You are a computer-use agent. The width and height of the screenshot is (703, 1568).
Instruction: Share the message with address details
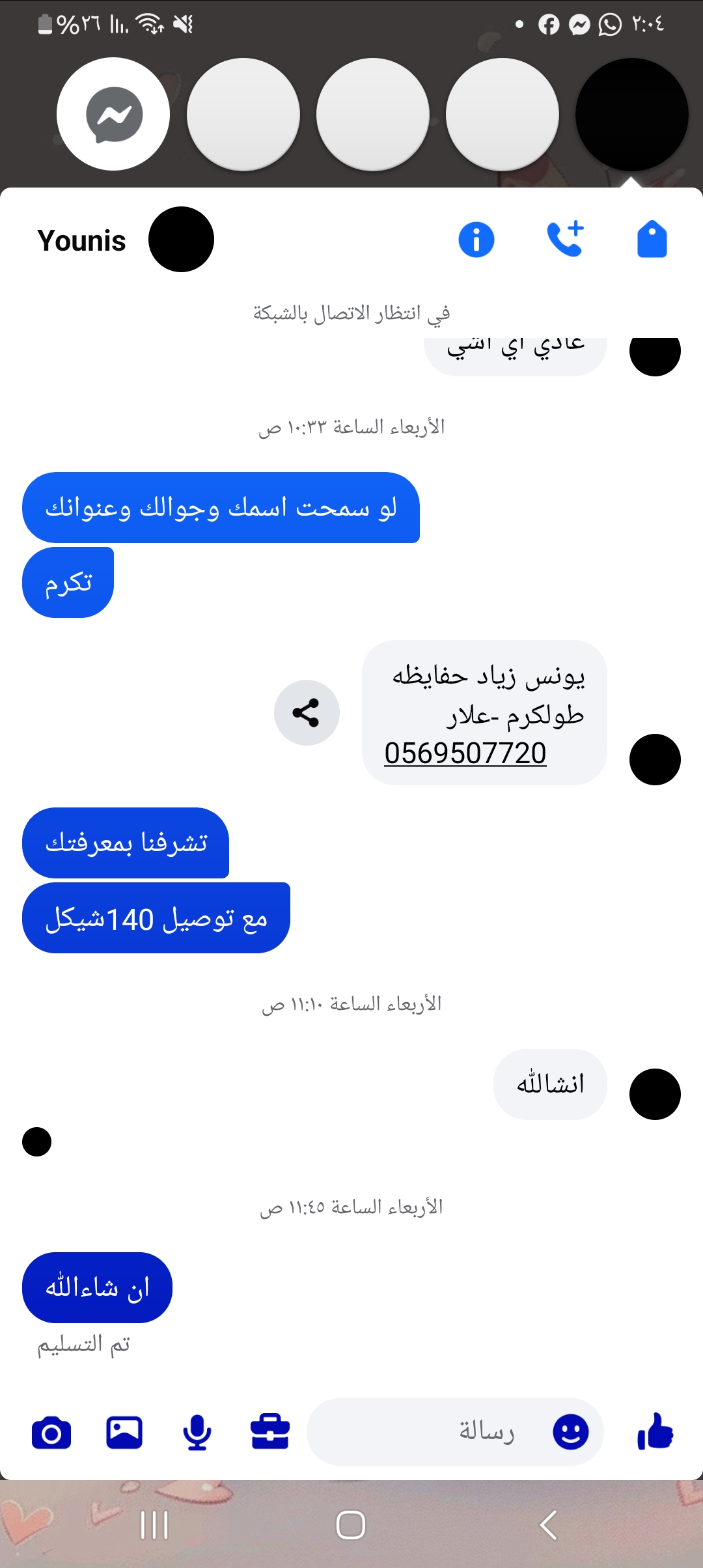tap(307, 712)
